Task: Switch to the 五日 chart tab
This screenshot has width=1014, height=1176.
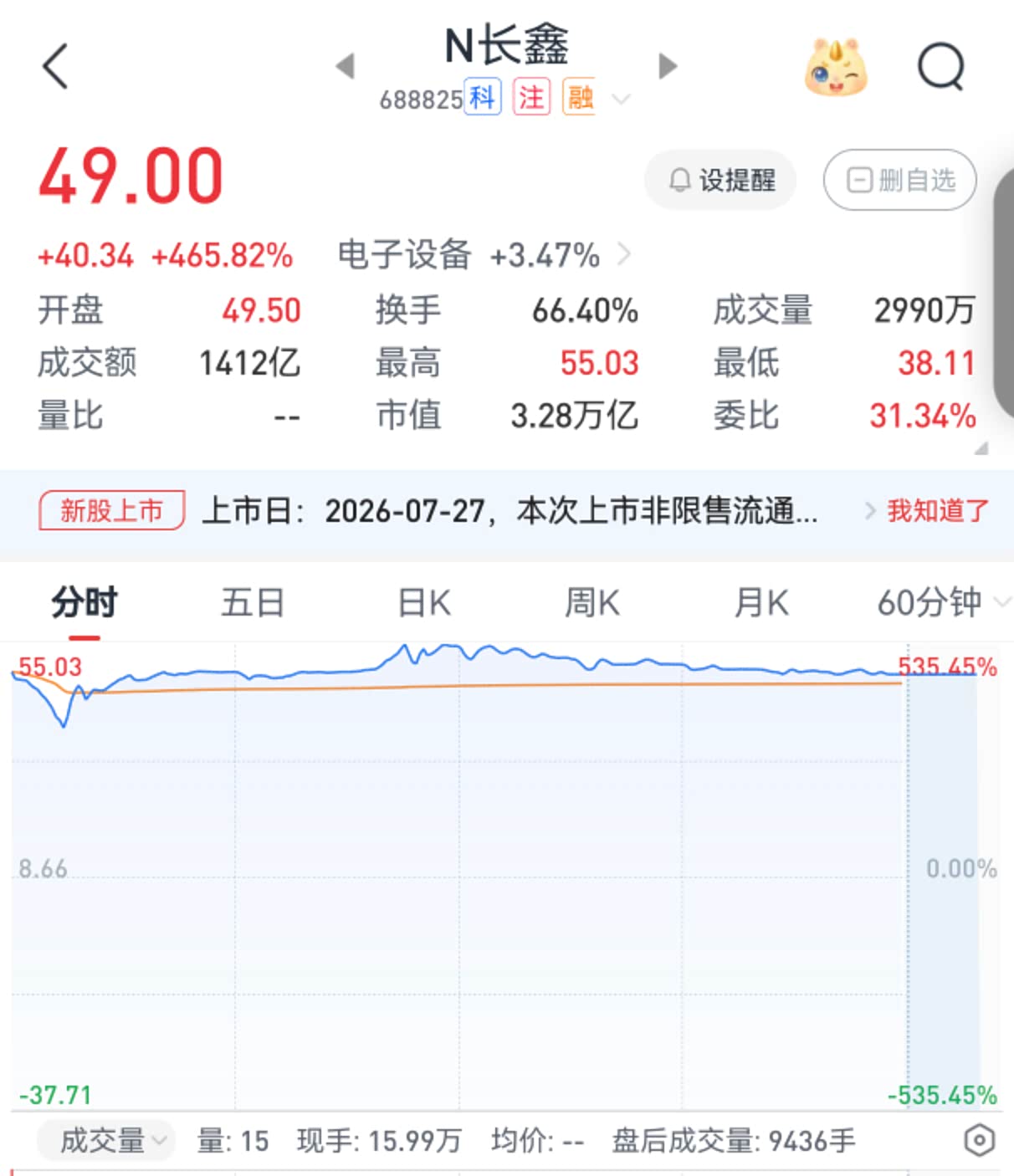Action: click(253, 604)
